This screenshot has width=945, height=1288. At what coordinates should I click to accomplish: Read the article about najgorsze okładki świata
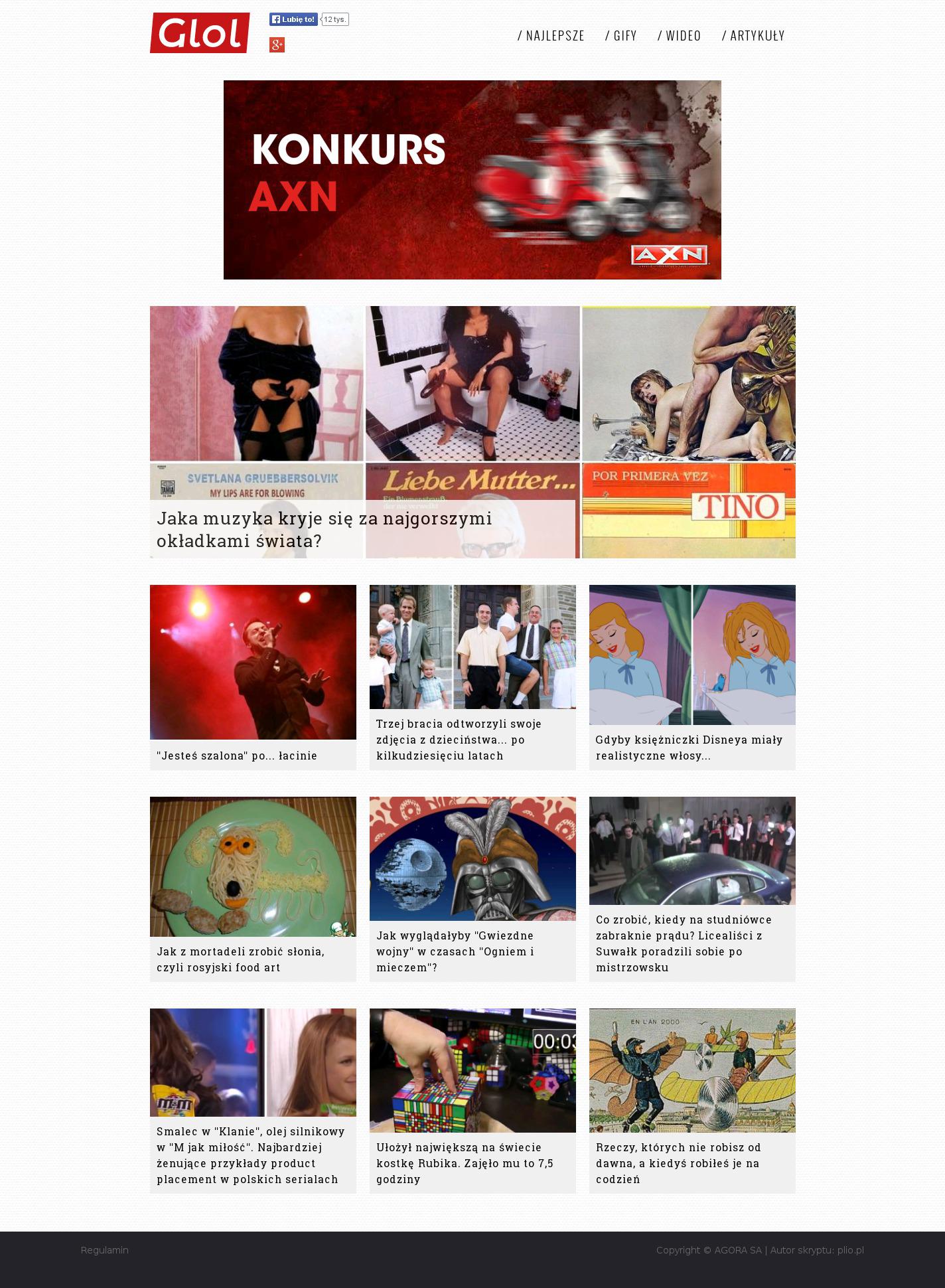point(325,529)
